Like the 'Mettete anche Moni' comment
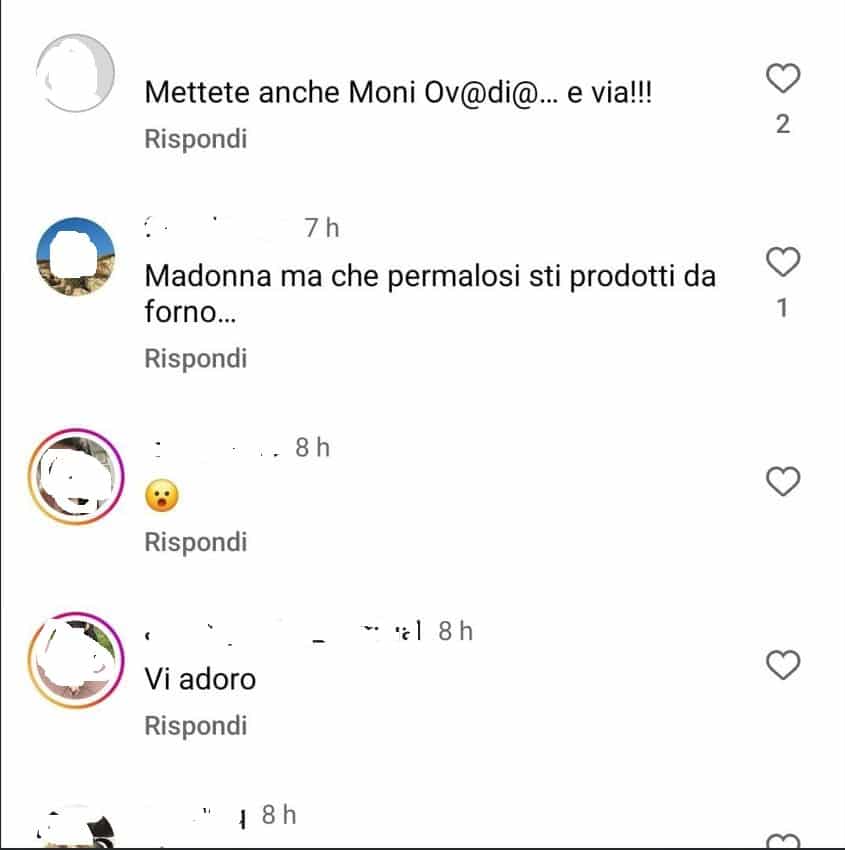The height and width of the screenshot is (850, 845). [783, 78]
